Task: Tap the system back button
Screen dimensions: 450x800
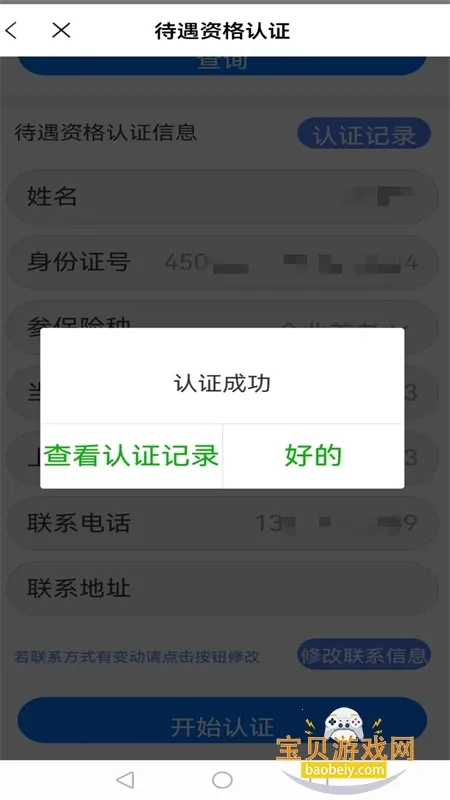Action: [126, 780]
